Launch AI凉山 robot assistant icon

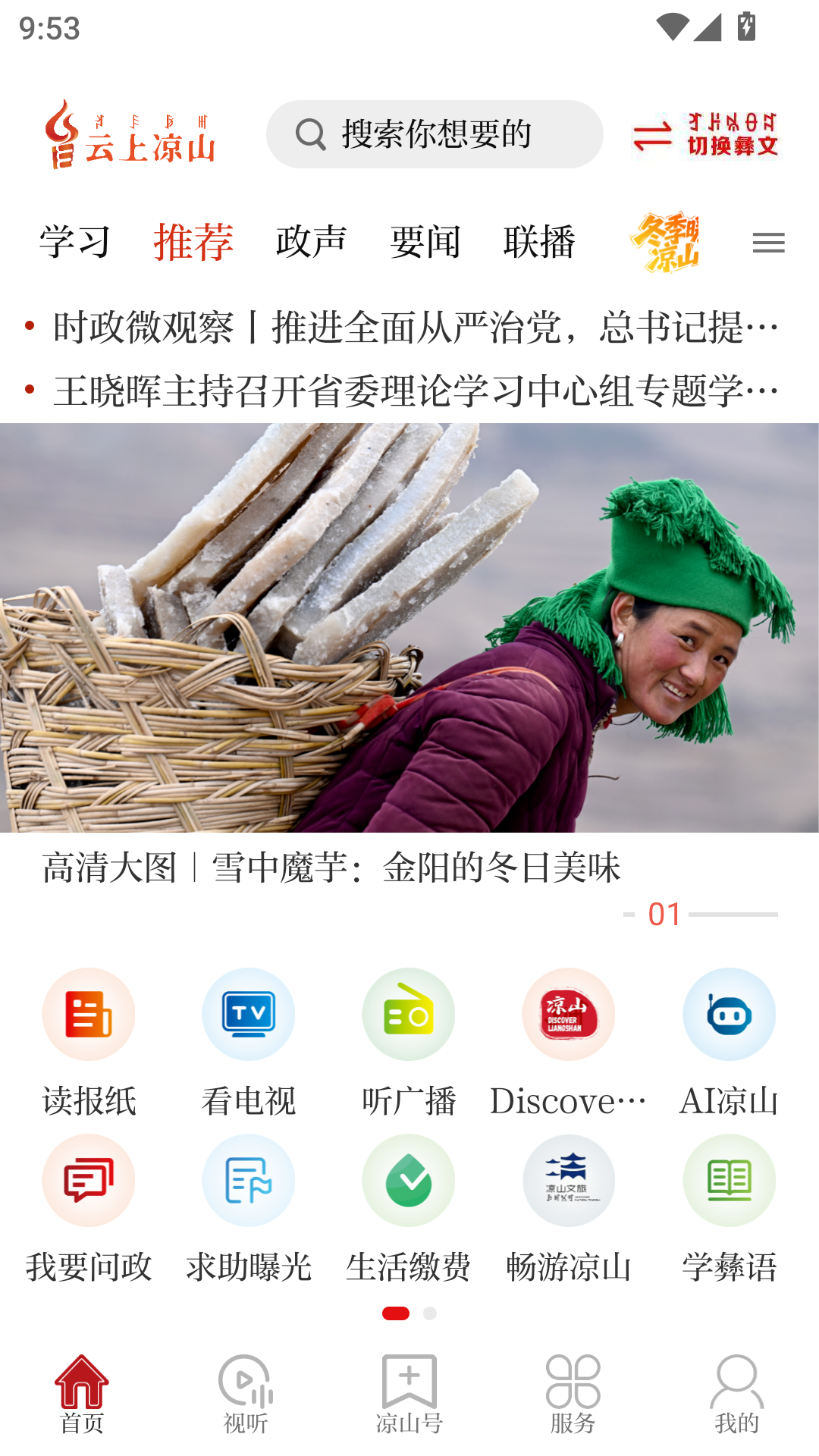pos(729,1014)
